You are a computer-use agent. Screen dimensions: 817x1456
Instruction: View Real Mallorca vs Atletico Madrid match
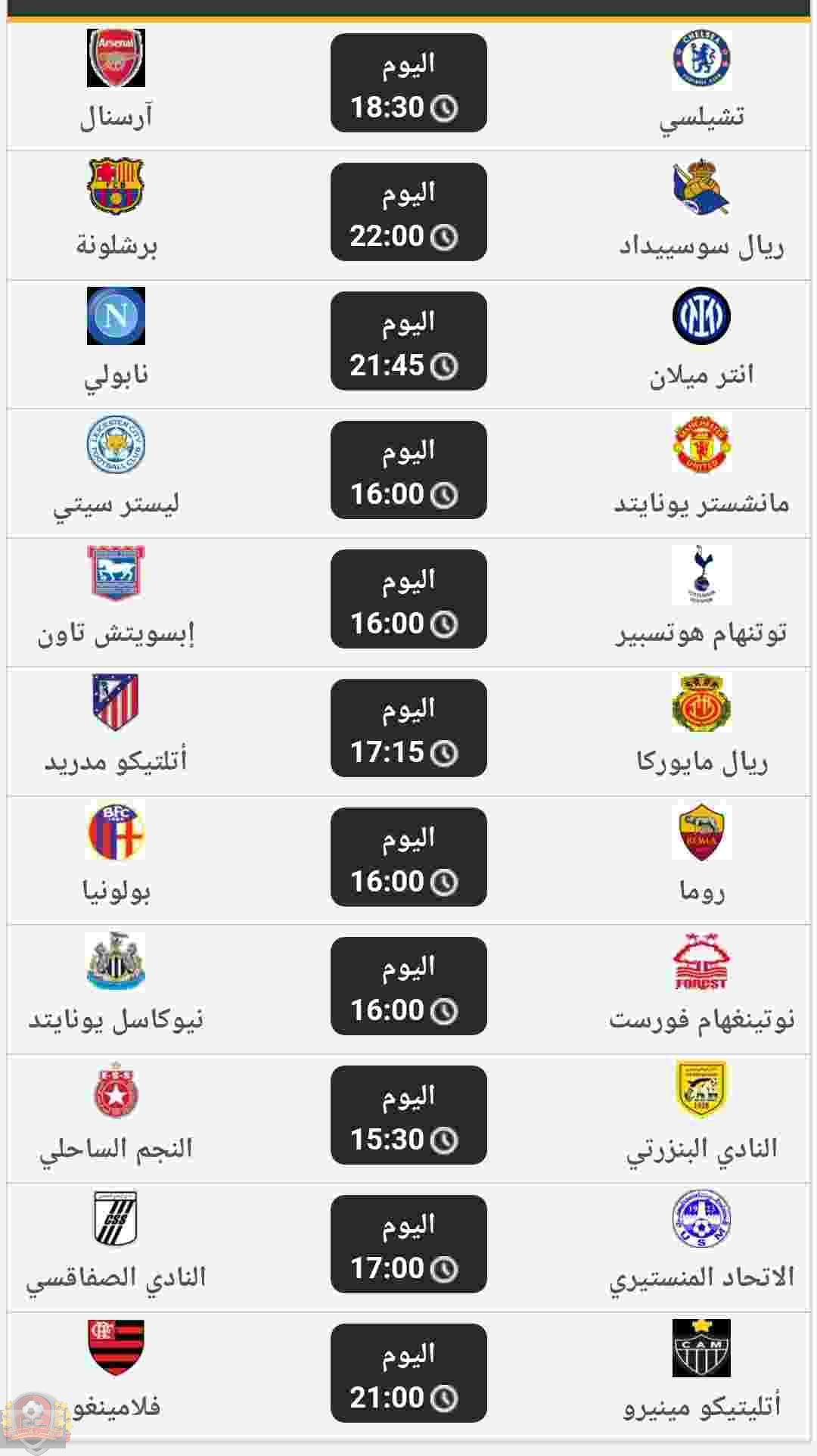(x=408, y=729)
